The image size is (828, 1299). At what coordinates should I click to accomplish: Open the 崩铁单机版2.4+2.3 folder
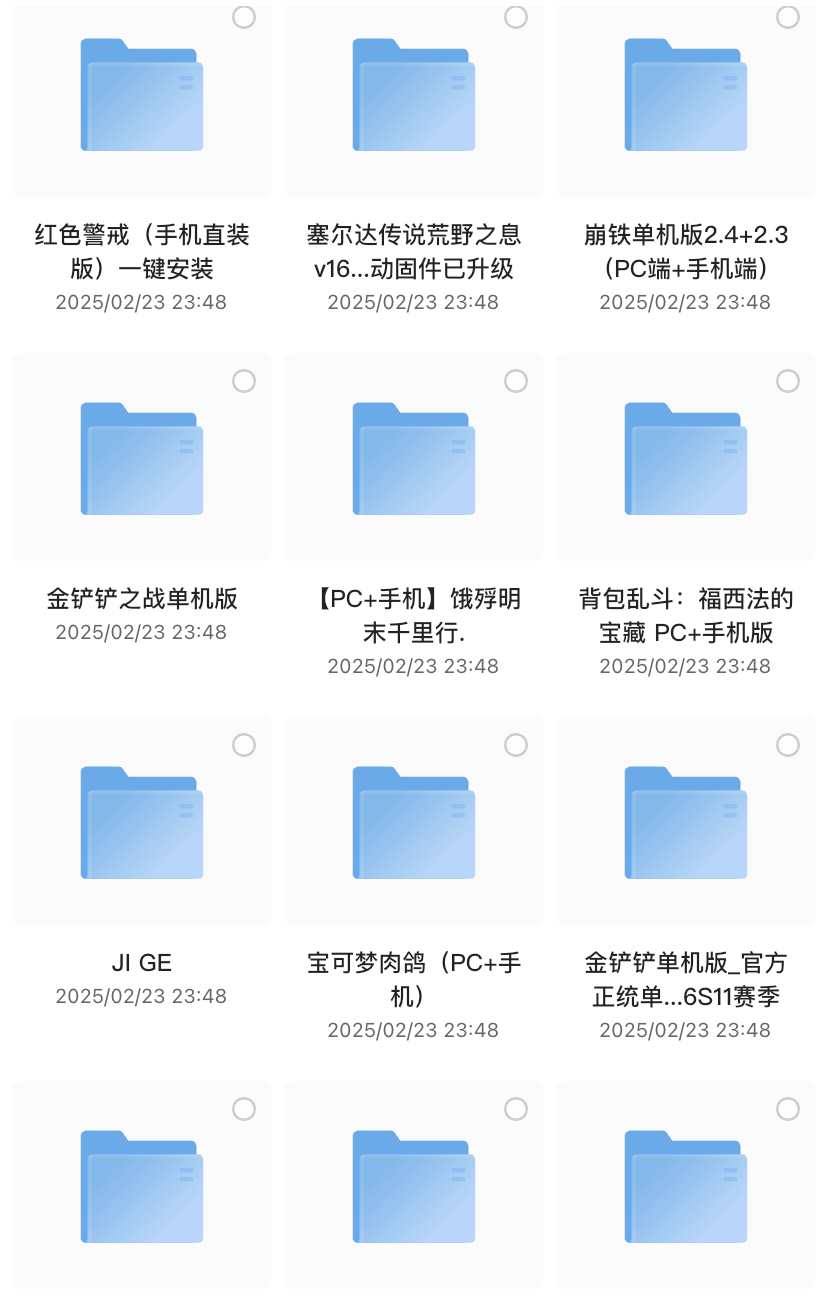(x=686, y=96)
